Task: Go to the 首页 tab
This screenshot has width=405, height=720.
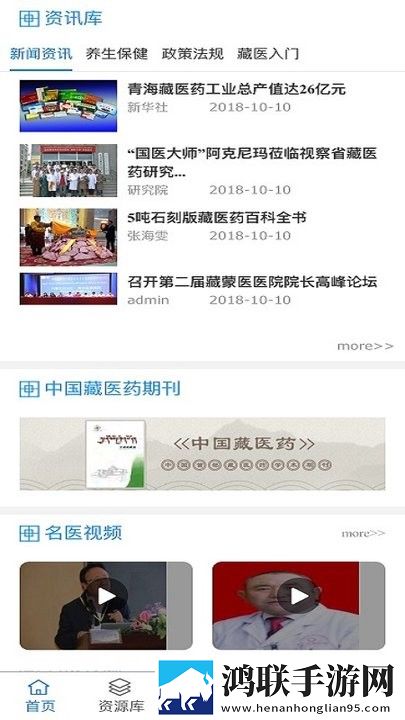Action: (39, 696)
